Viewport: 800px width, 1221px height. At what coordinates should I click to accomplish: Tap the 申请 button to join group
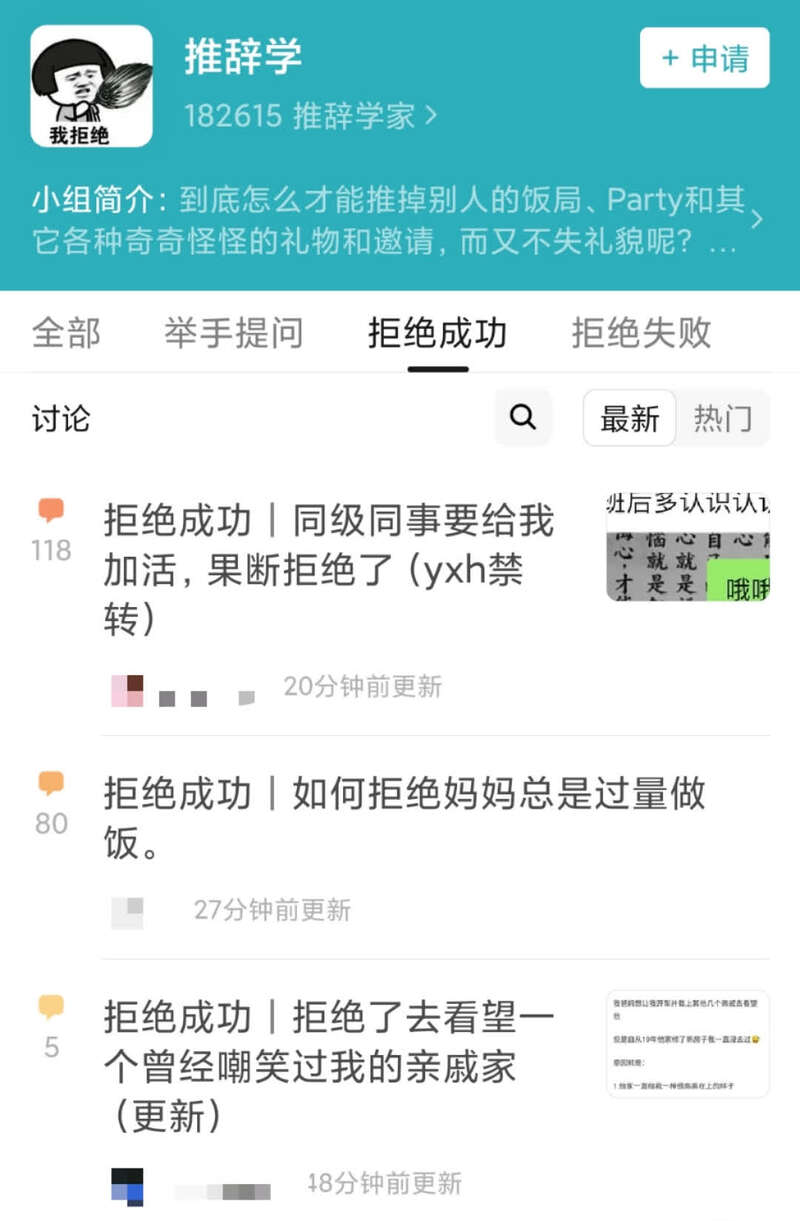coord(704,58)
